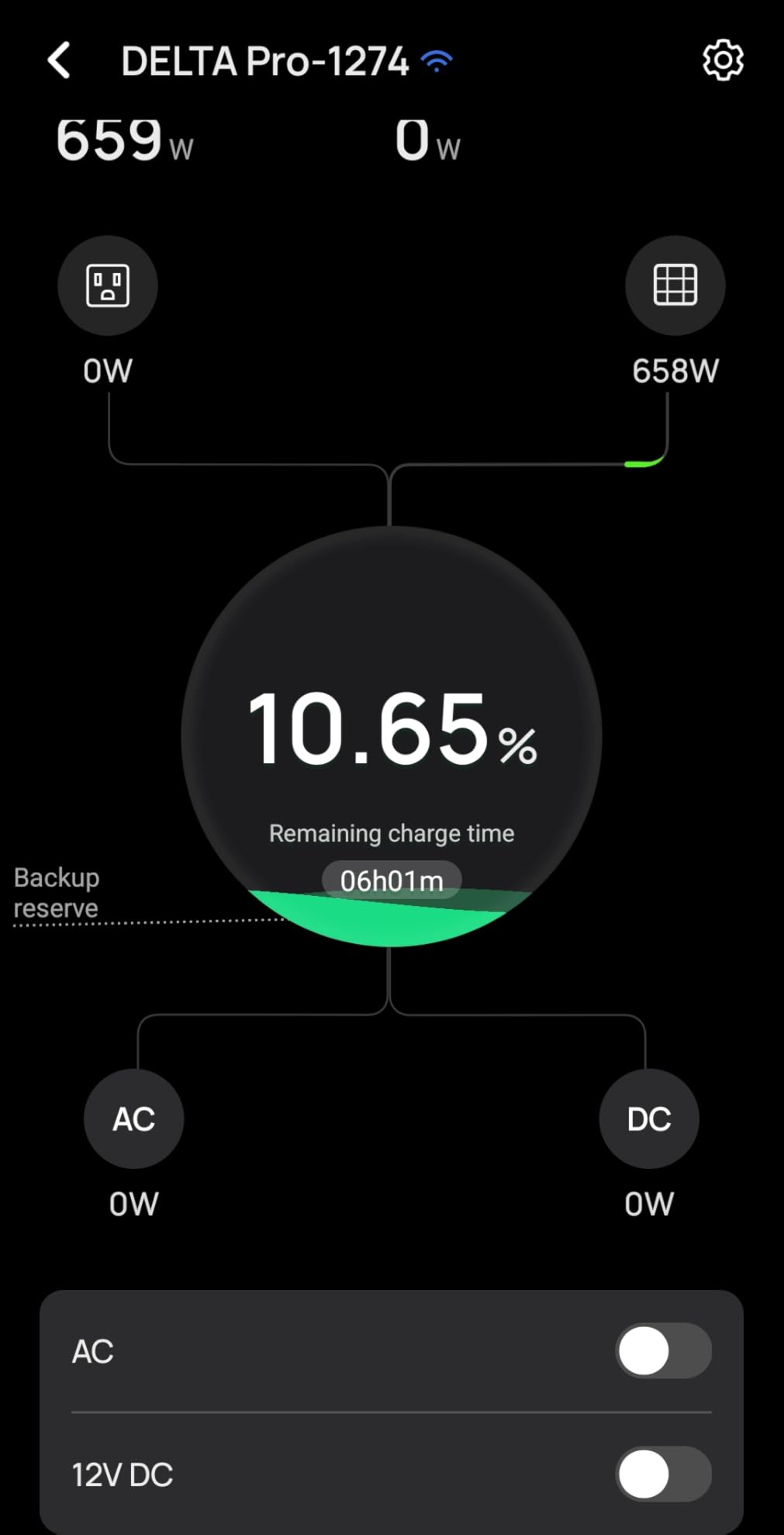This screenshot has height=1535, width=784.
Task: Tap the AC outlet input icon
Action: (x=108, y=285)
